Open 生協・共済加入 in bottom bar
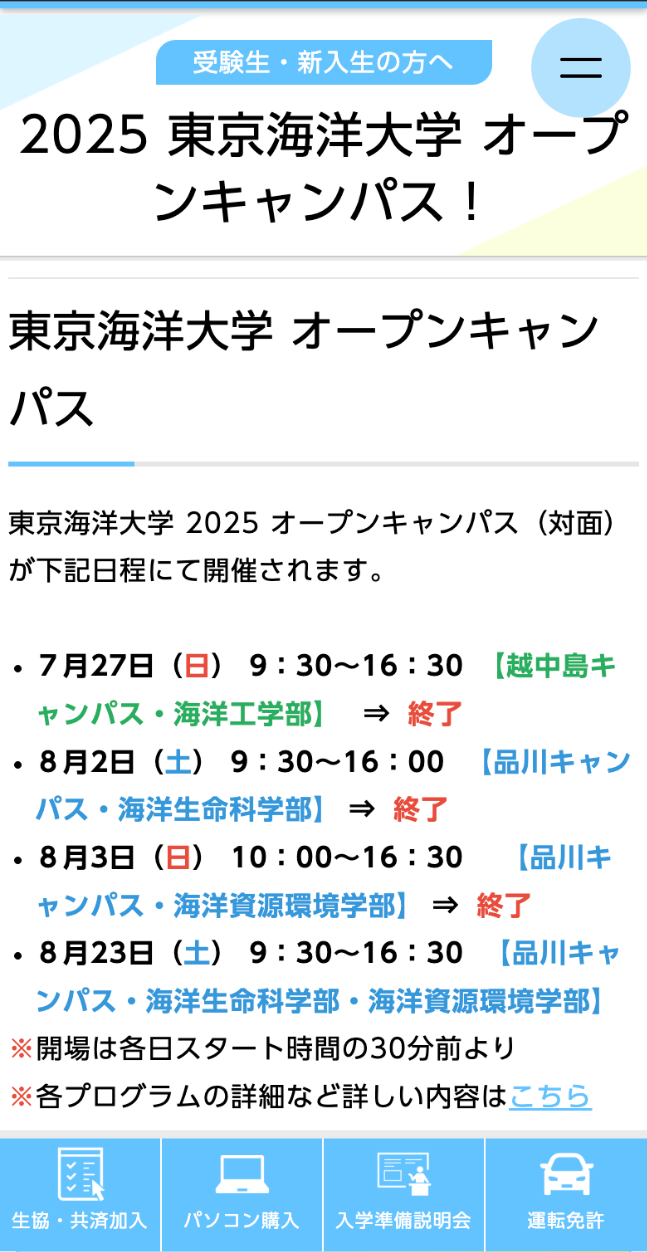The image size is (647, 1252). pyautogui.click(x=80, y=1195)
